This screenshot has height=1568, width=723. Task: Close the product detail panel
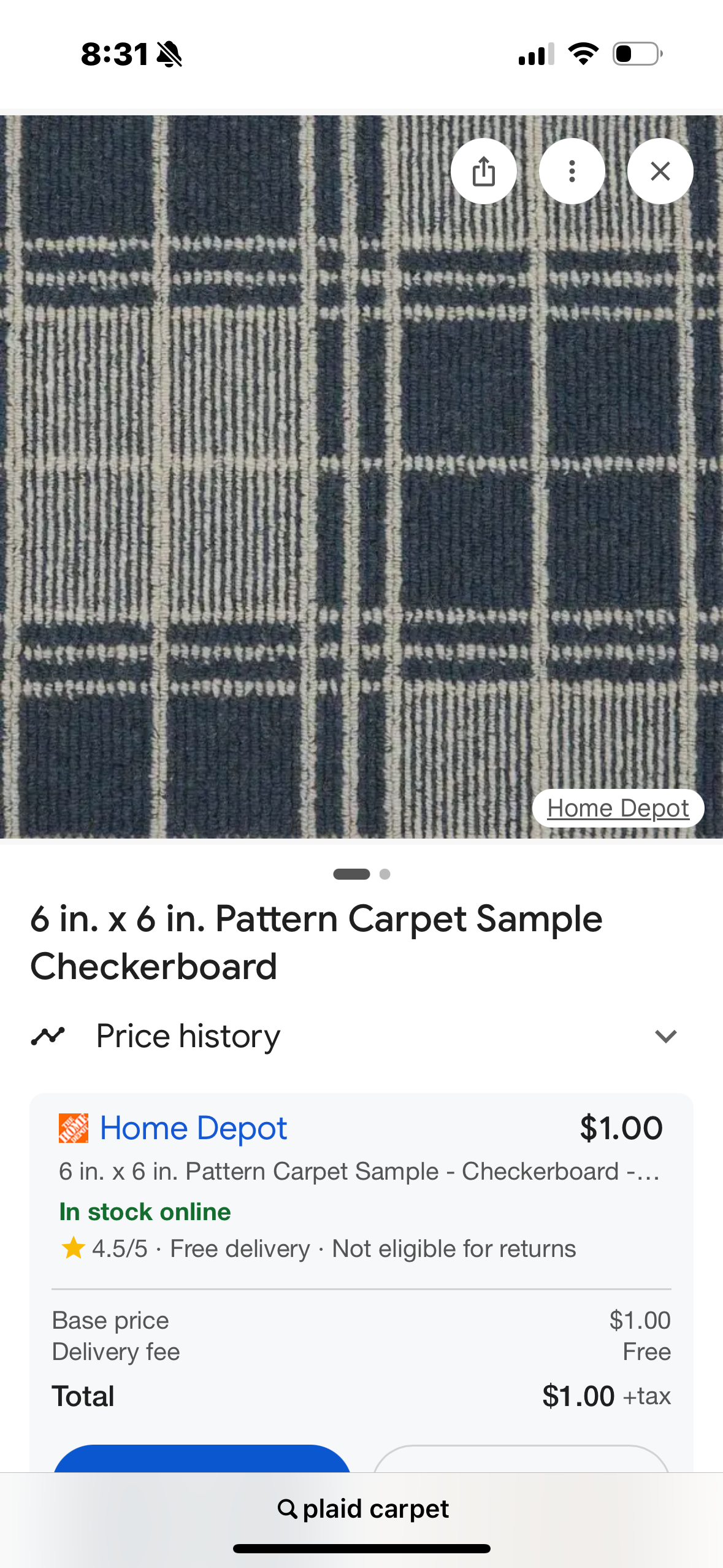[x=660, y=171]
